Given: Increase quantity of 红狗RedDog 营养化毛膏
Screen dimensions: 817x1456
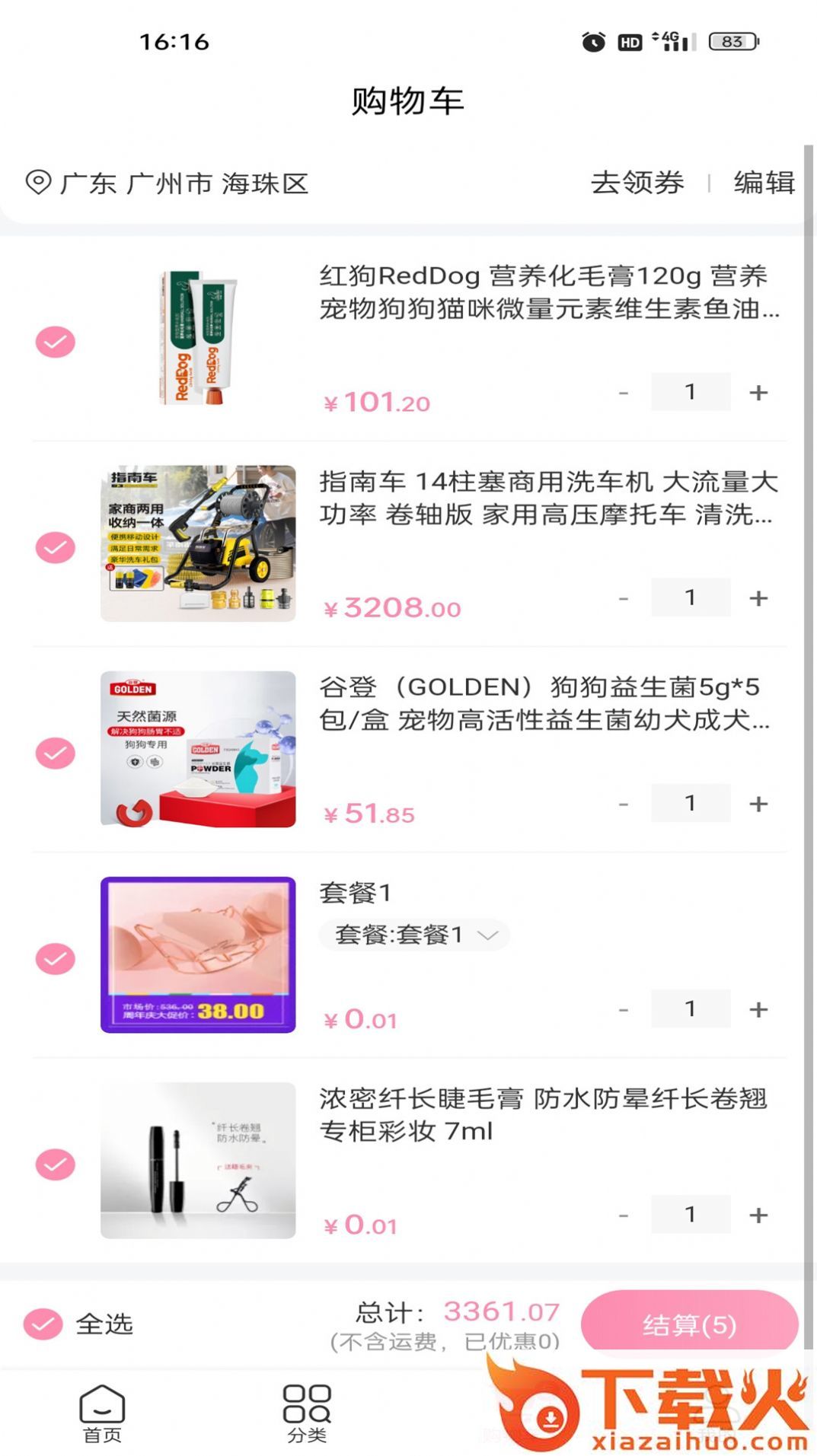Looking at the screenshot, I should (758, 392).
